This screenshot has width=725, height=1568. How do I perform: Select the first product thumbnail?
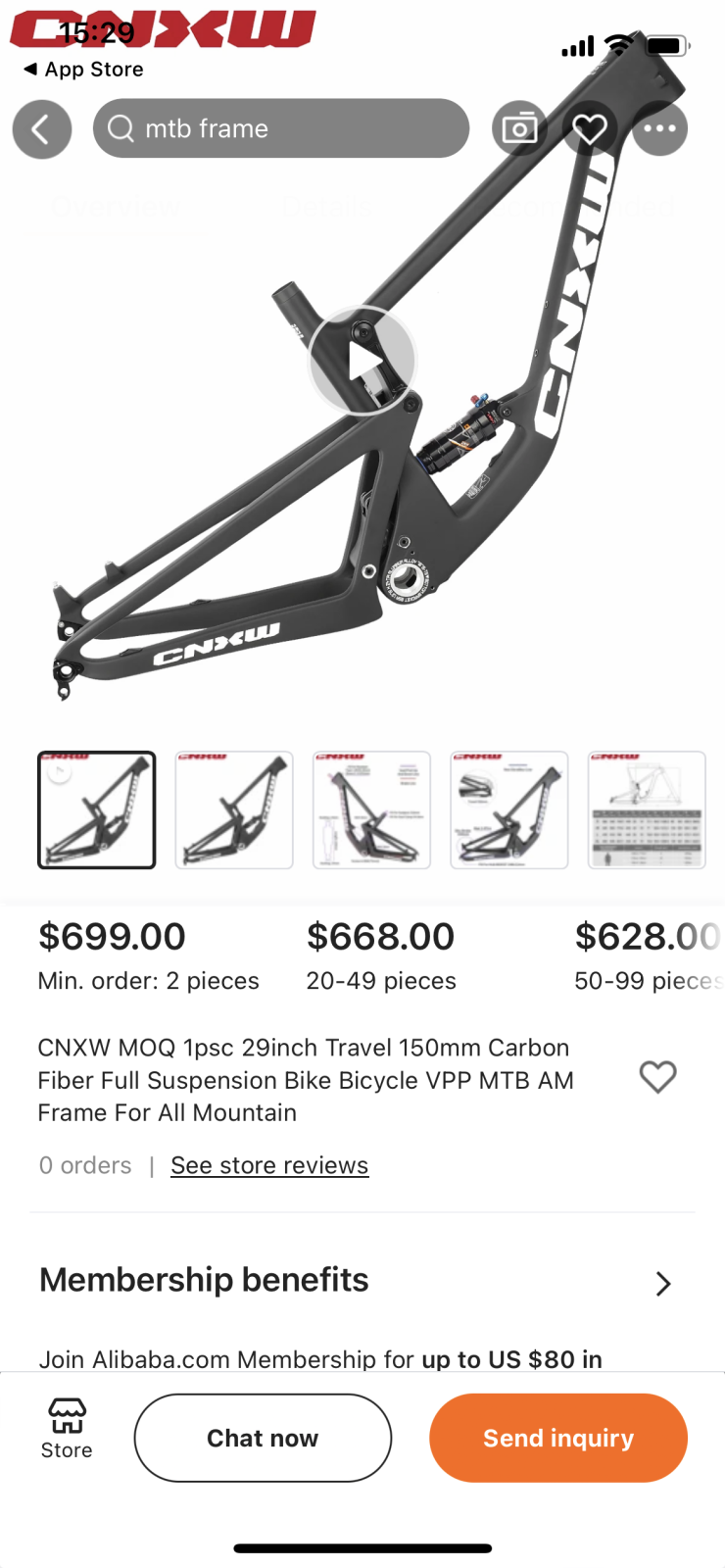tap(97, 809)
